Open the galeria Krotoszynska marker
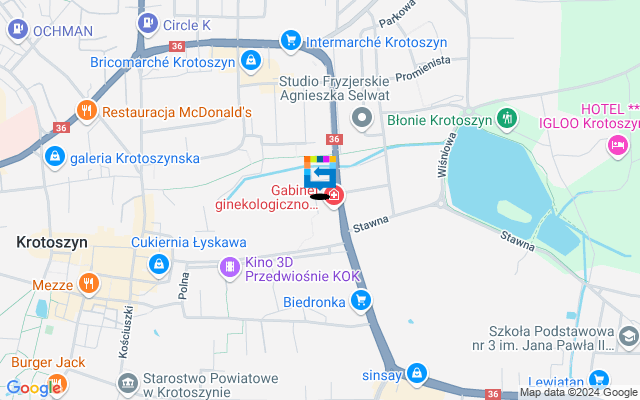The image size is (640, 400). click(55, 157)
